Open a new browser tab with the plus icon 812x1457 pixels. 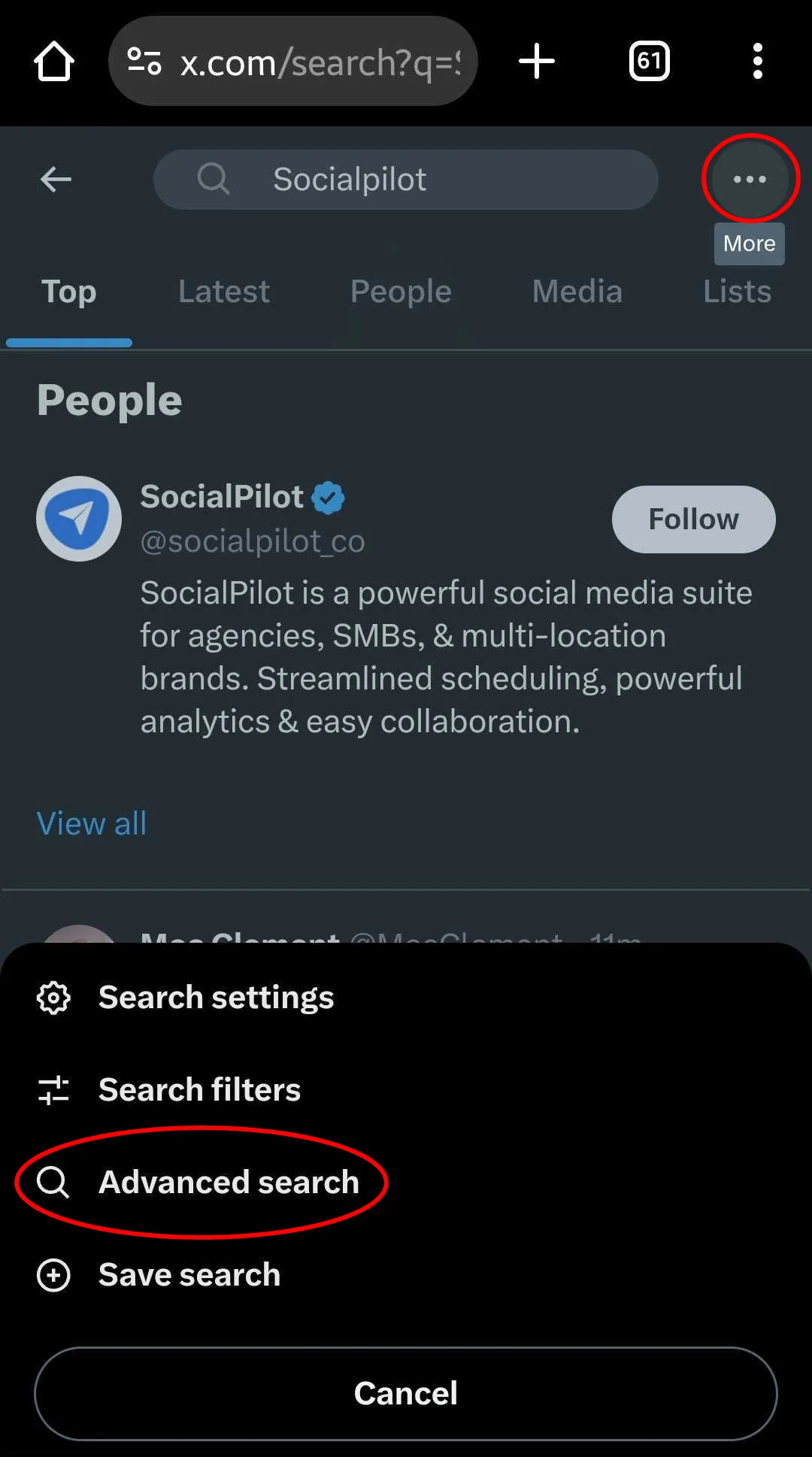coord(537,62)
